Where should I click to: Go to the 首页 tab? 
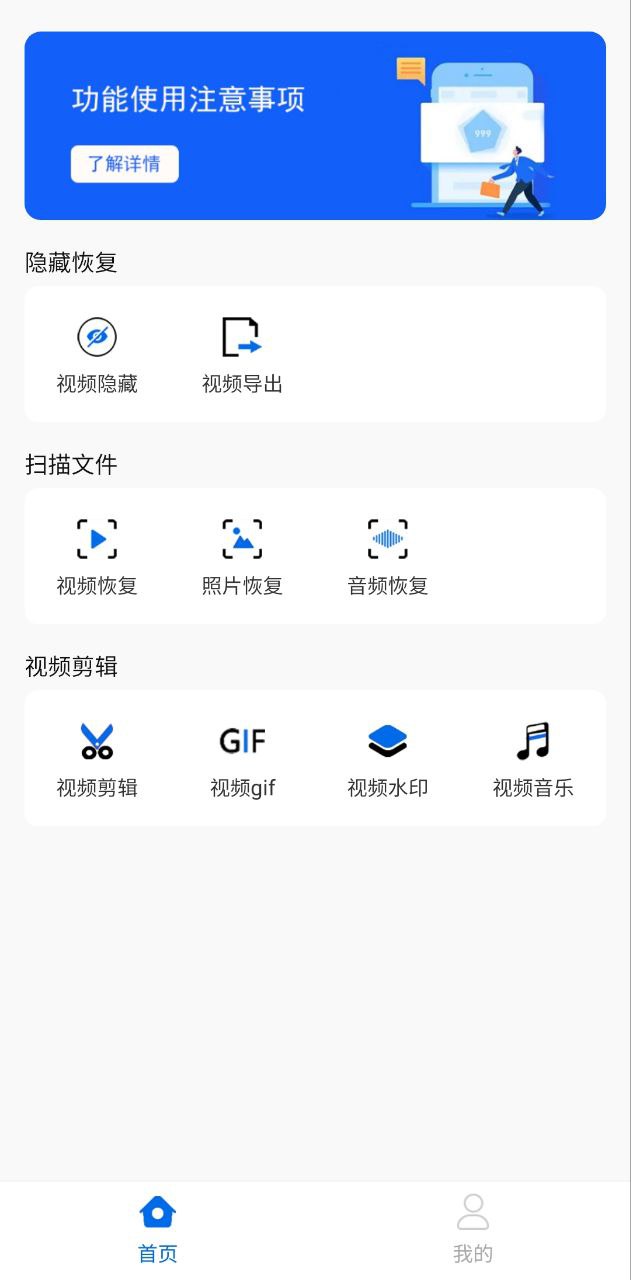tap(158, 1228)
